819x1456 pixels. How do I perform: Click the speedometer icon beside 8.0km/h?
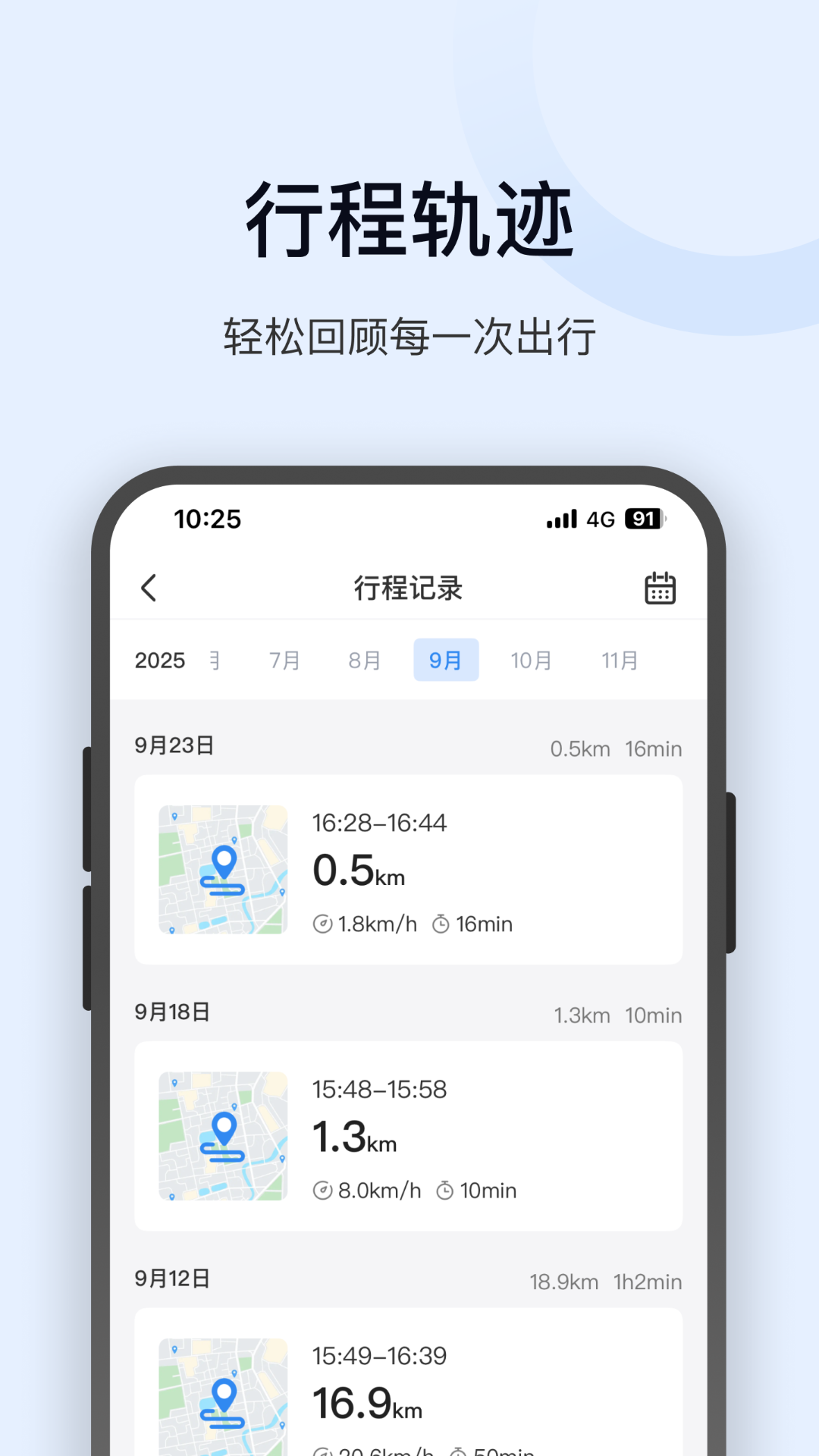click(325, 1191)
